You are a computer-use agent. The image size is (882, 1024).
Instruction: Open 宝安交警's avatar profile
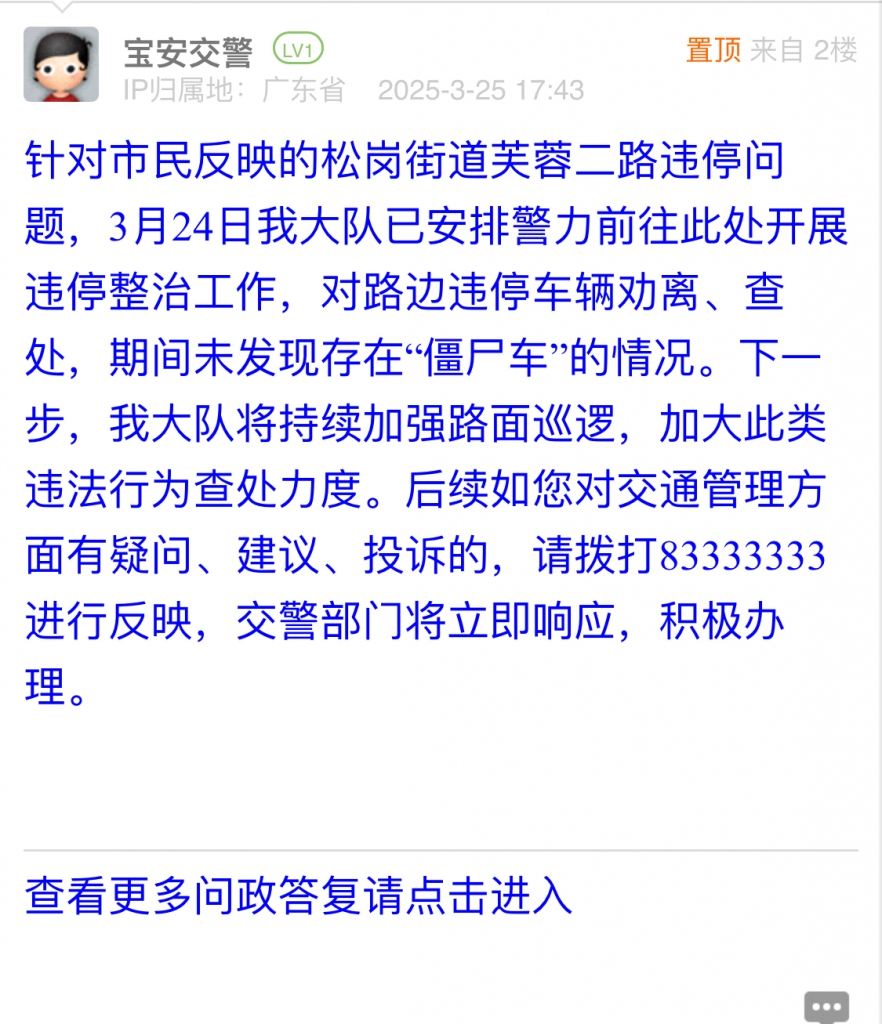(x=61, y=64)
